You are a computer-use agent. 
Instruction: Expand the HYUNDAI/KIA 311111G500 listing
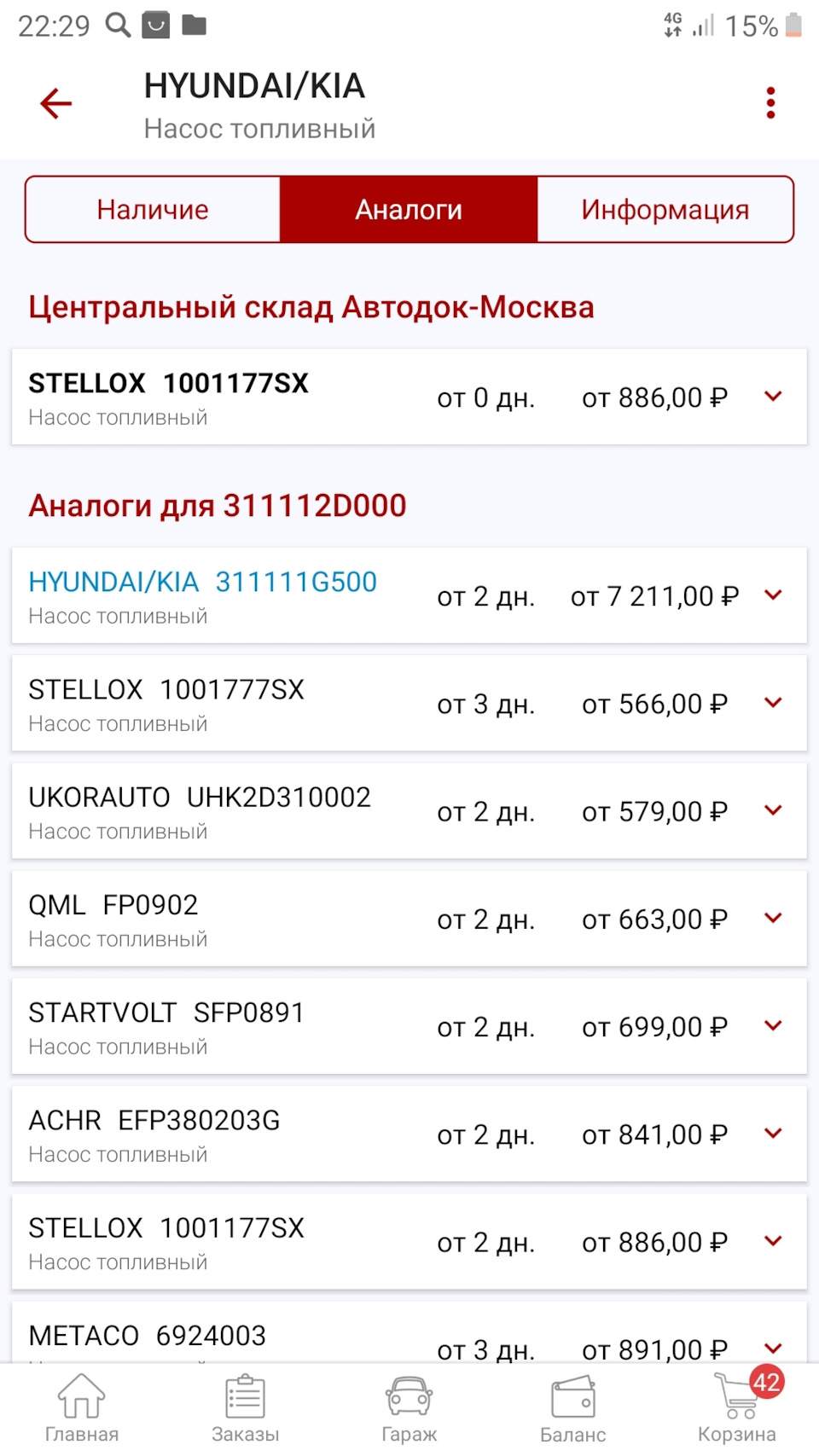(x=774, y=595)
